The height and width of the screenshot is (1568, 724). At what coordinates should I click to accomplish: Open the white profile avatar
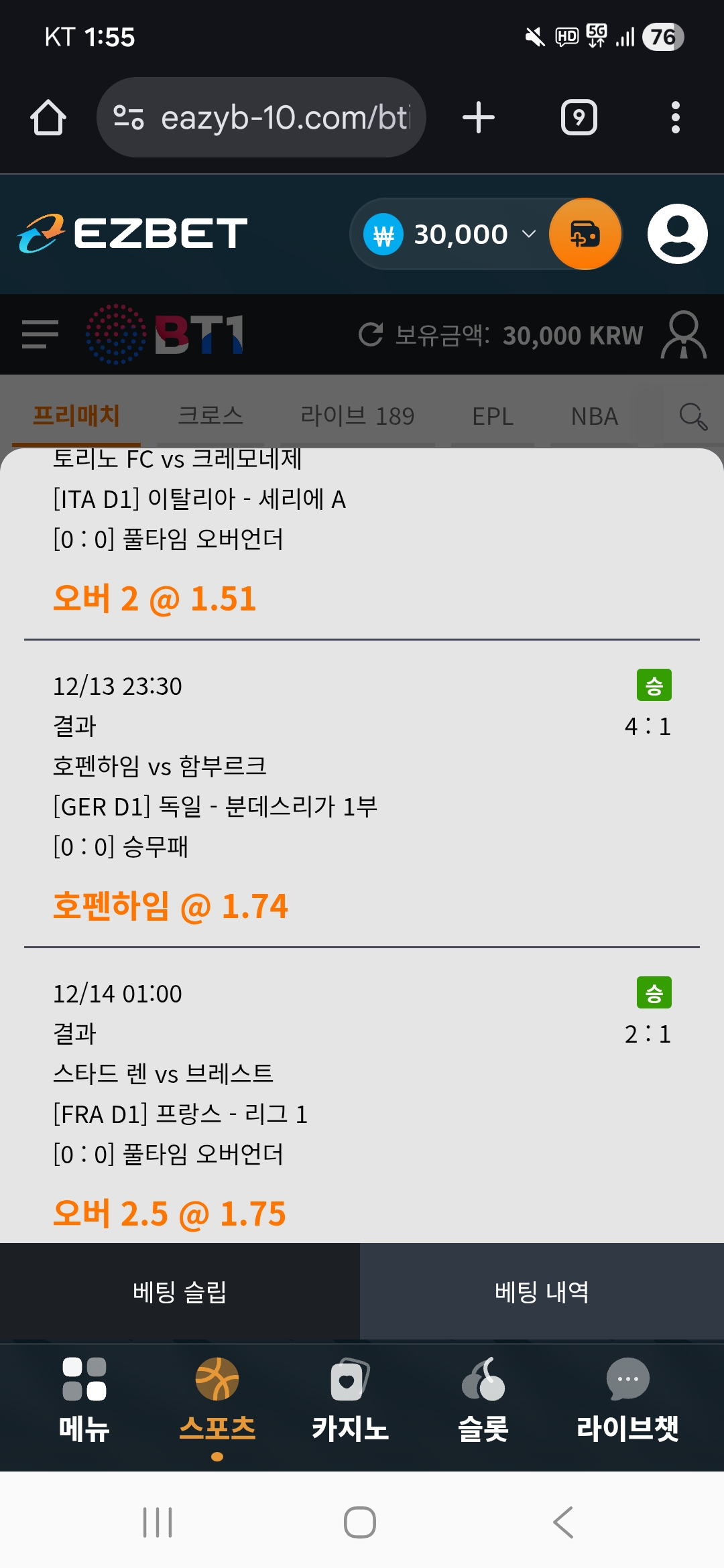click(677, 235)
